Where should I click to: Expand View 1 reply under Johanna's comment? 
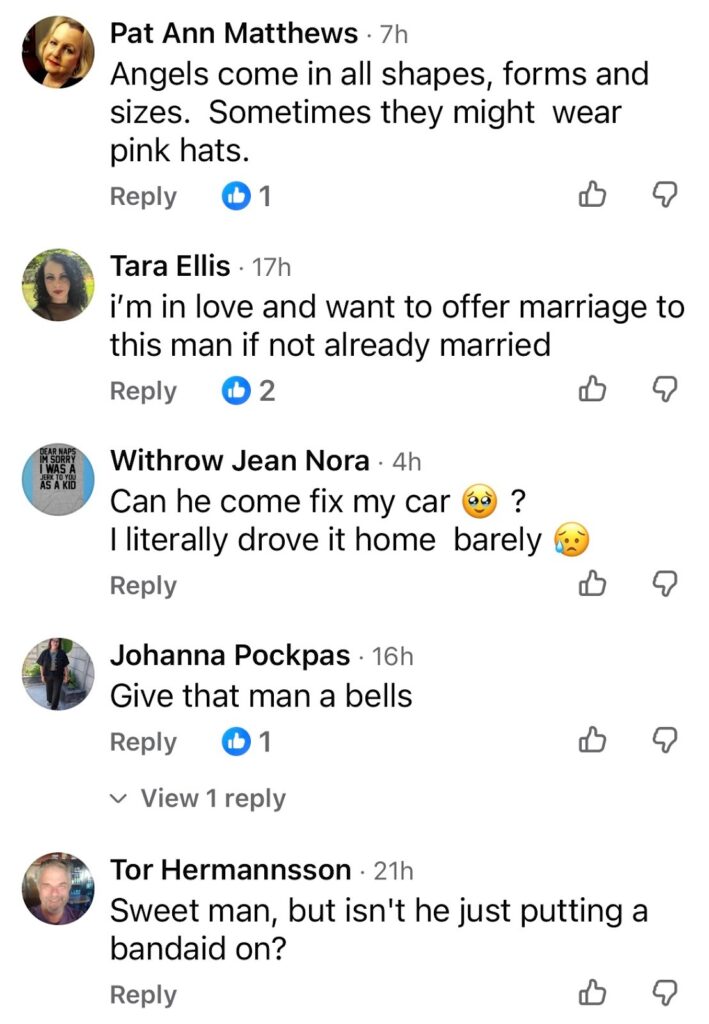point(212,799)
